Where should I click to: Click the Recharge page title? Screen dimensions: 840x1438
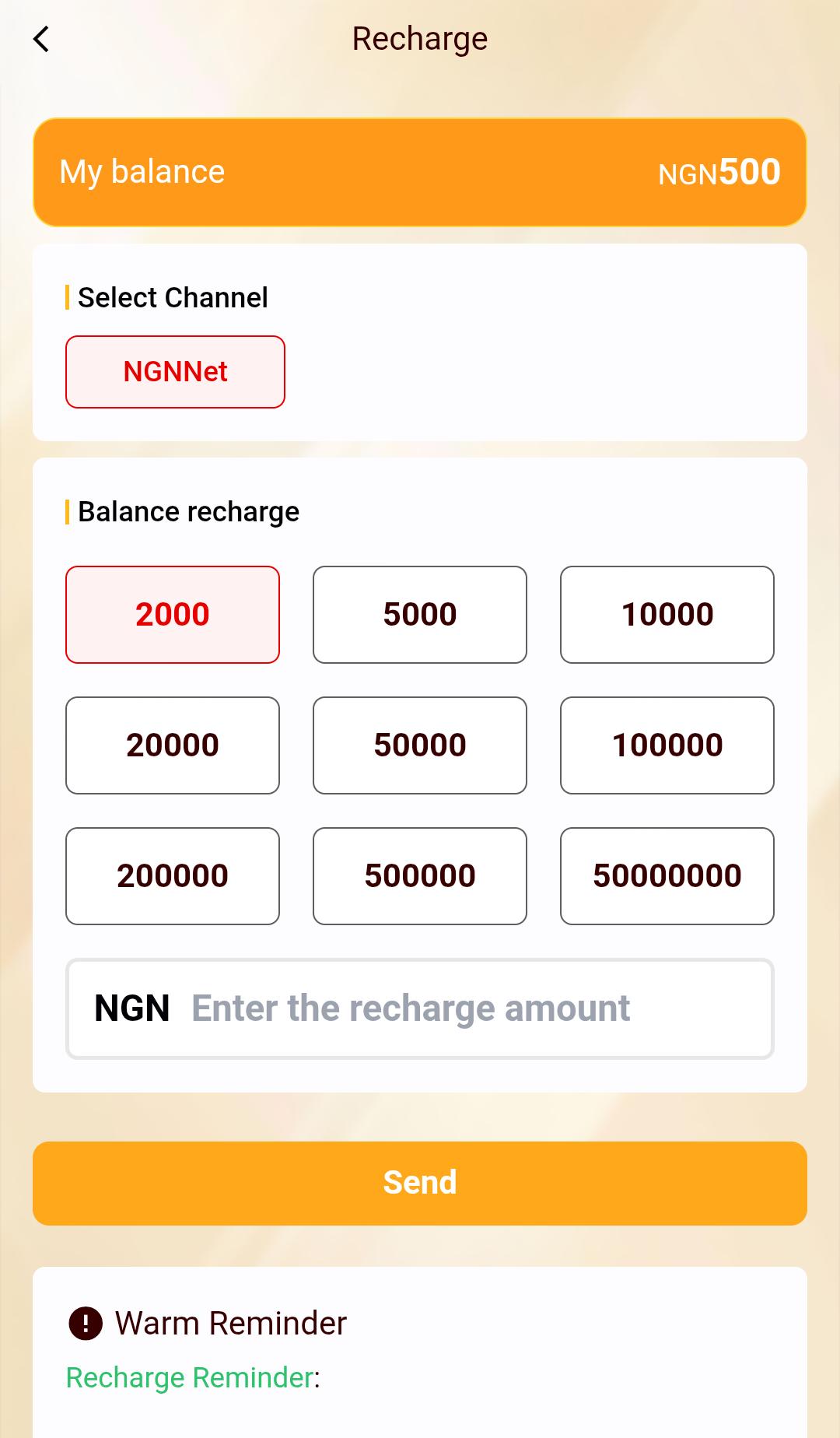tap(420, 38)
